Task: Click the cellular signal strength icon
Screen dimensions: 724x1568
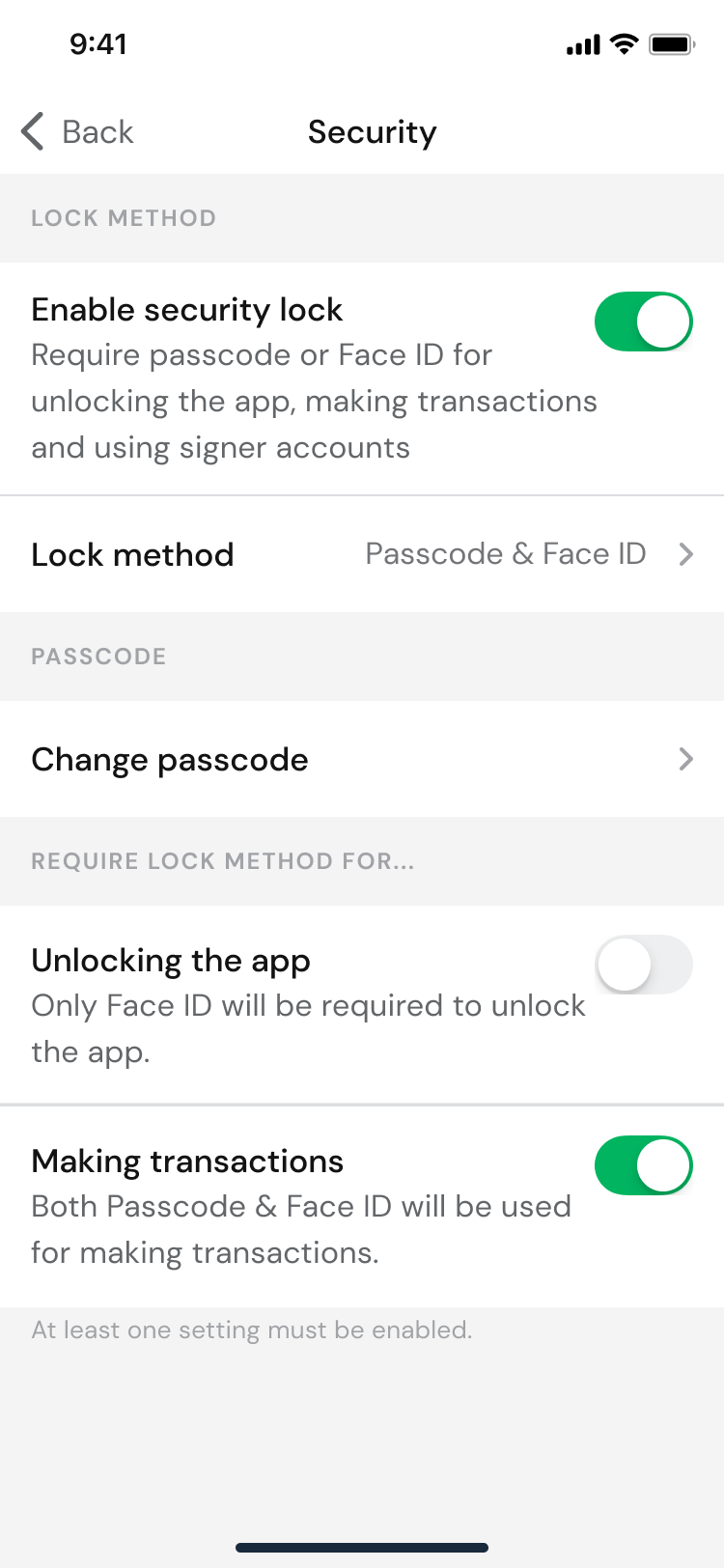Action: pos(580,43)
